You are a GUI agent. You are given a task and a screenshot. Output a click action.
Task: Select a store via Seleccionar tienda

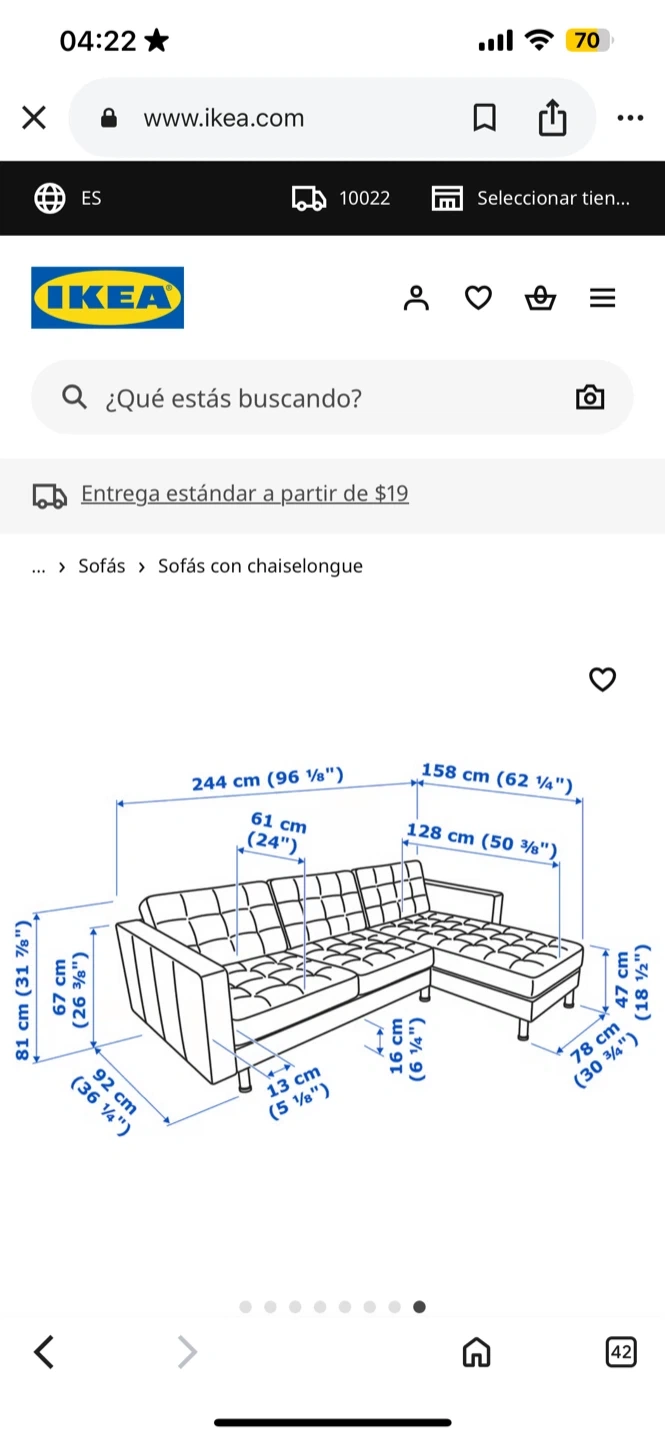coord(531,198)
